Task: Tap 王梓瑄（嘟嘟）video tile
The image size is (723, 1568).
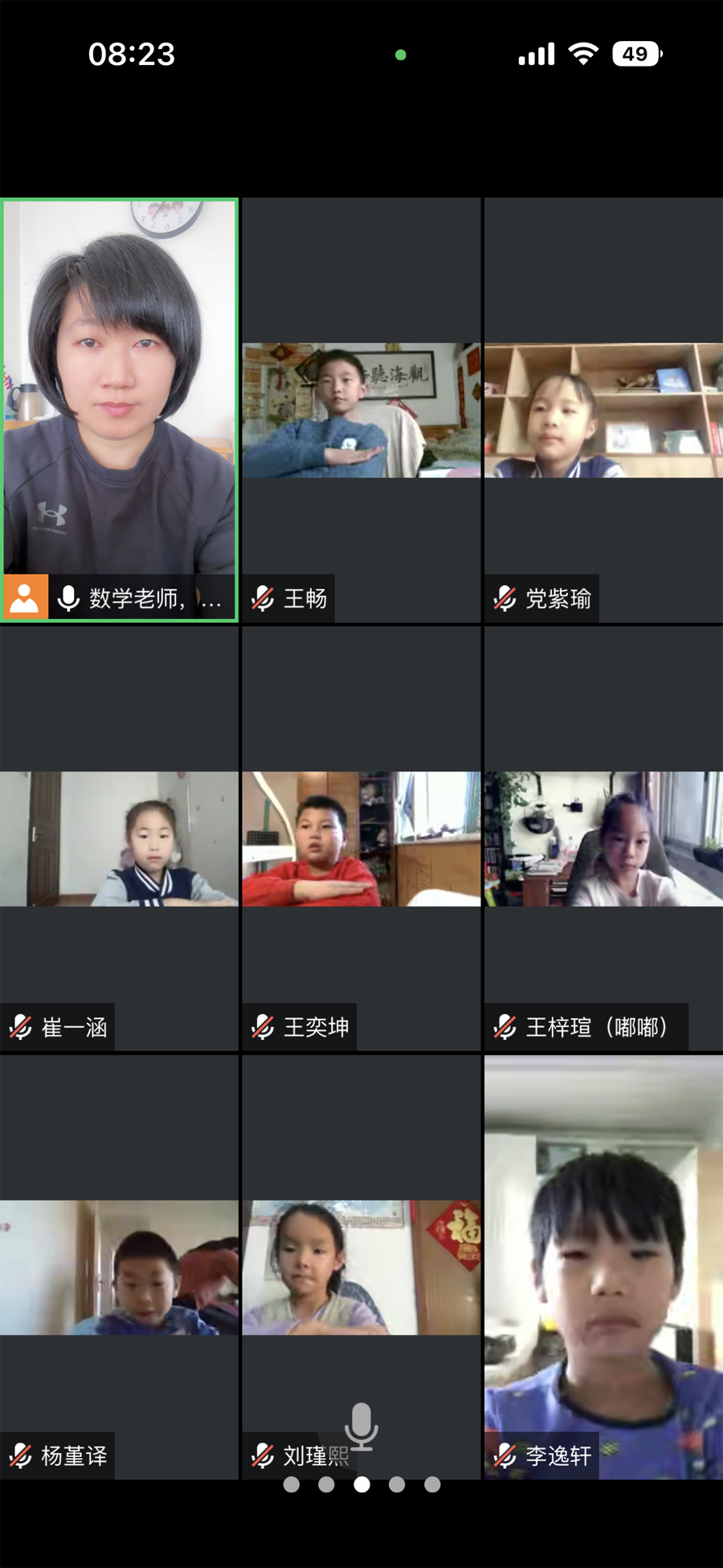Action: coord(603,838)
